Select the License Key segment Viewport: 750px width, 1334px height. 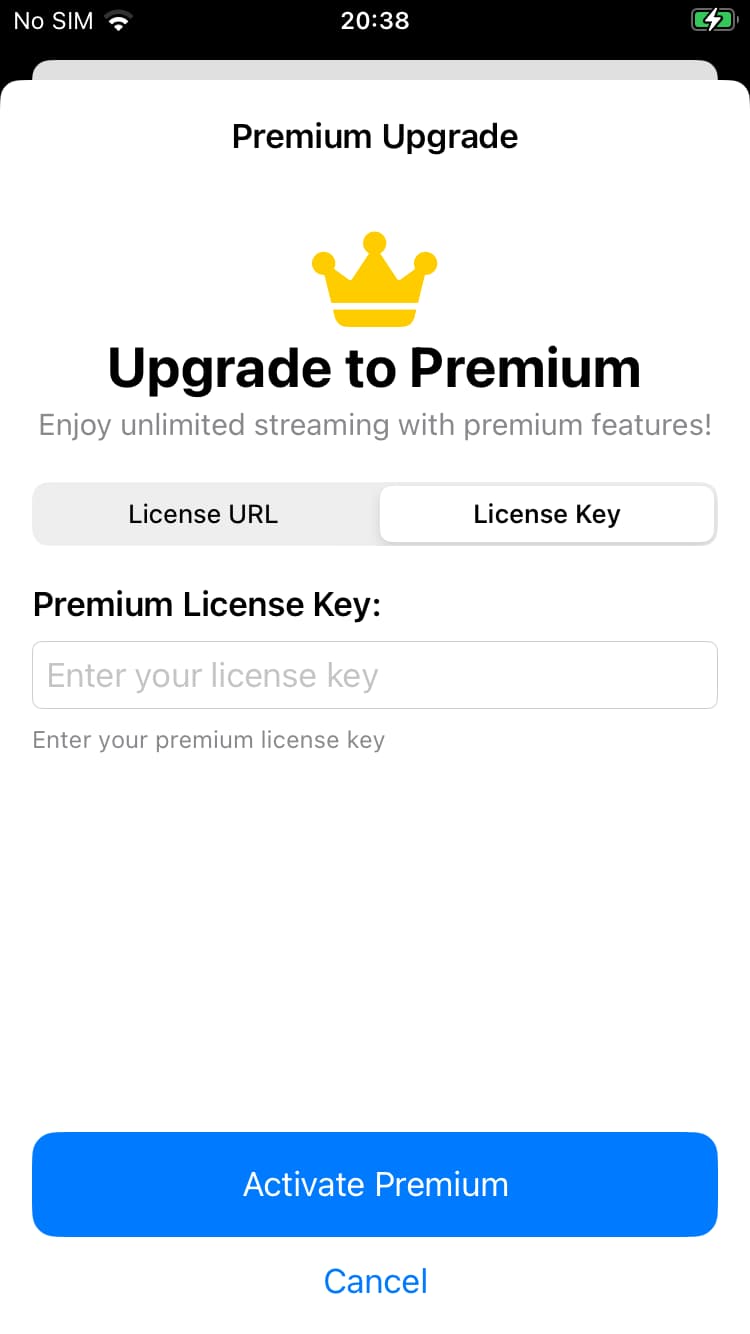(547, 515)
